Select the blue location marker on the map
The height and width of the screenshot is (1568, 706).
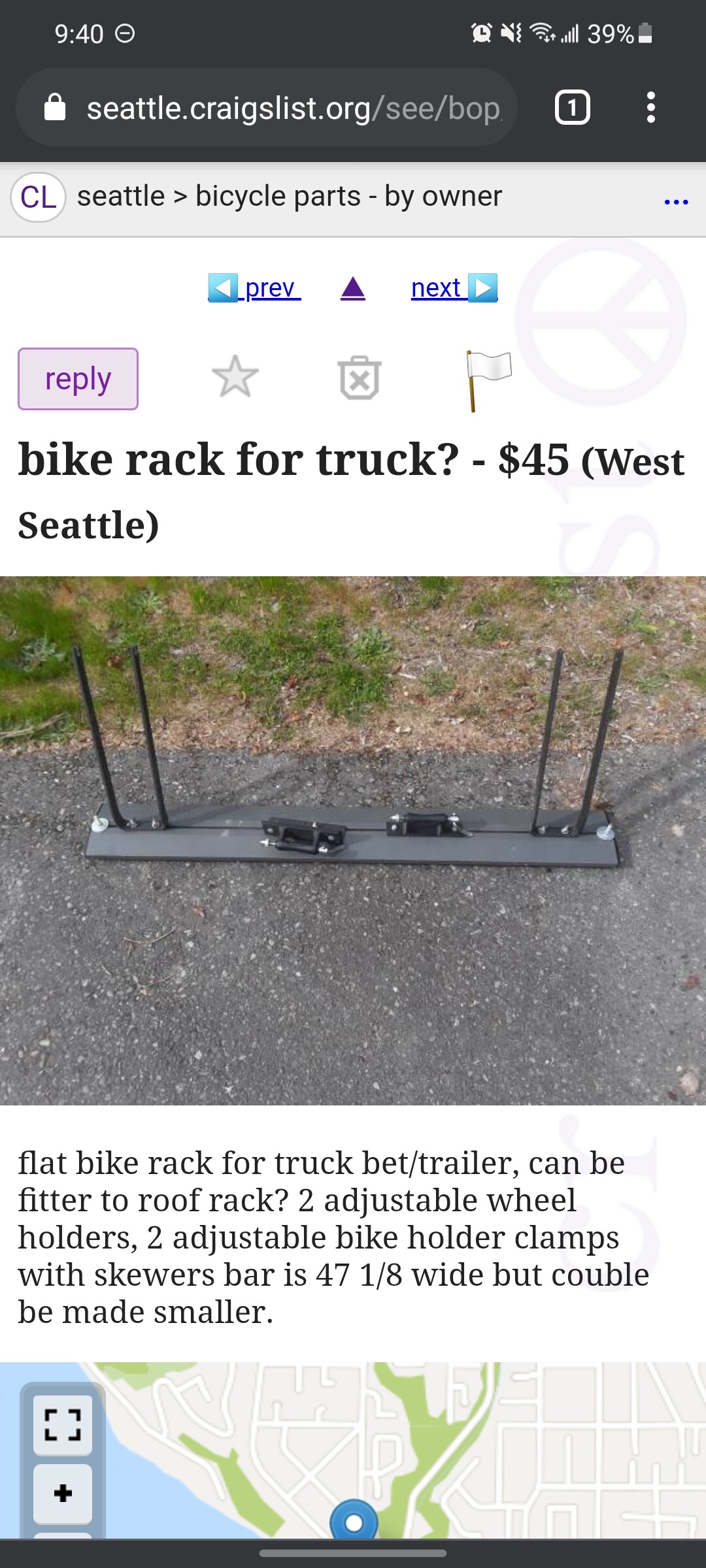[x=354, y=1521]
